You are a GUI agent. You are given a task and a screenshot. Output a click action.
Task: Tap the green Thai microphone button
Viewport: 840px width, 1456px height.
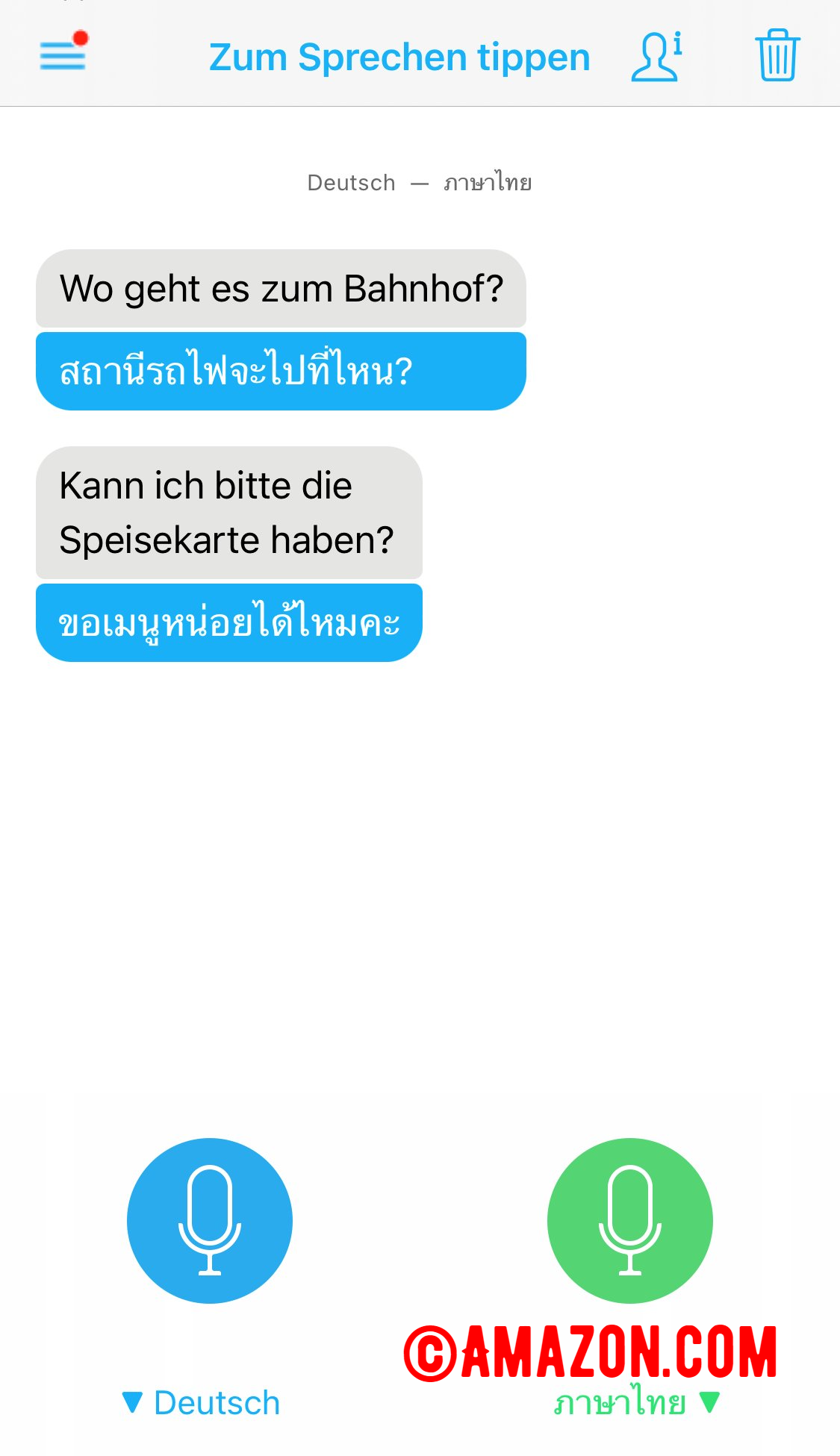(x=629, y=1220)
